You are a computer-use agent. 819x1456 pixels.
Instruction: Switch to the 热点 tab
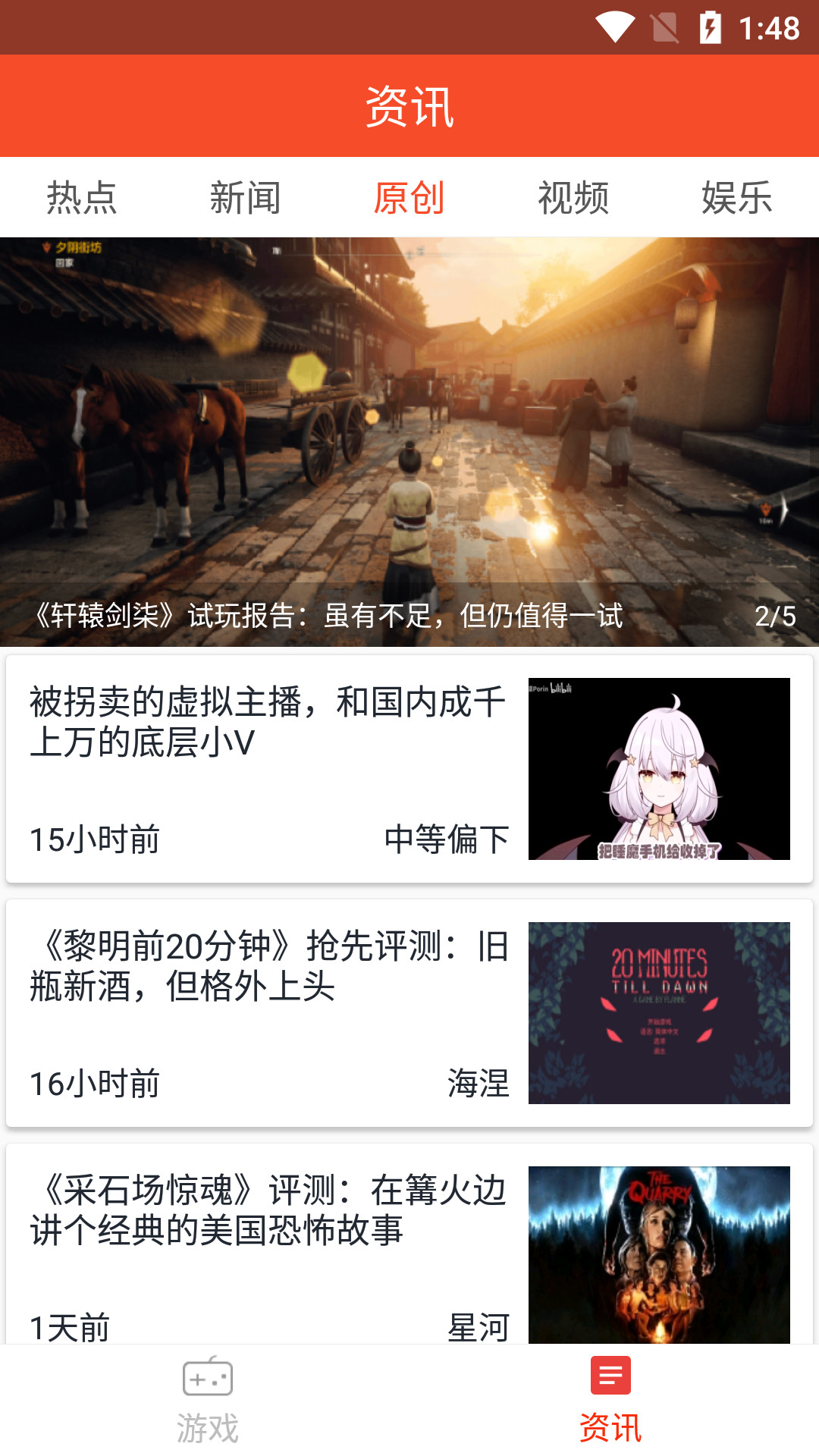coord(82,198)
